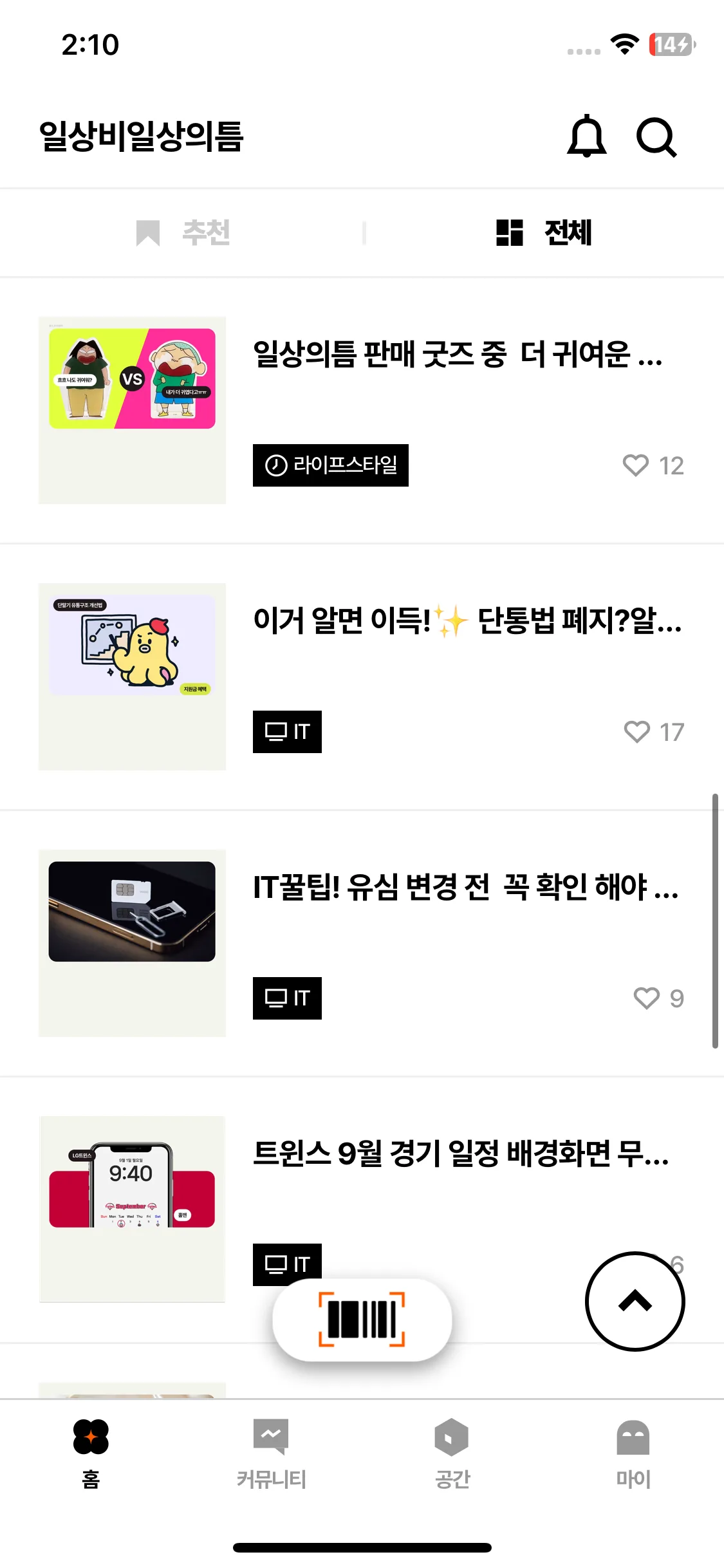
Task: Open the IT category tag on 유심 article
Action: click(x=287, y=998)
